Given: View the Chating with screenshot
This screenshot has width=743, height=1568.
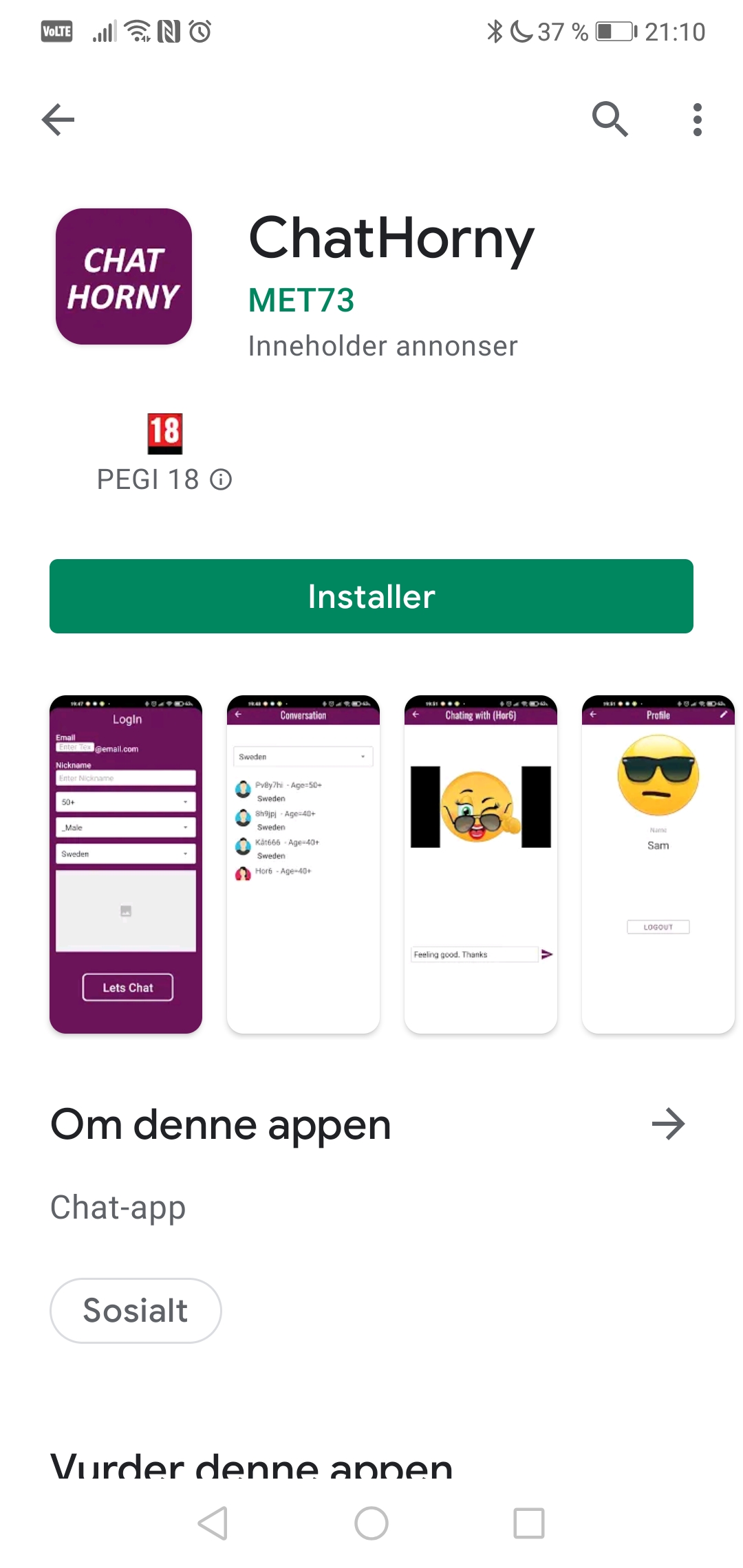Looking at the screenshot, I should (481, 864).
